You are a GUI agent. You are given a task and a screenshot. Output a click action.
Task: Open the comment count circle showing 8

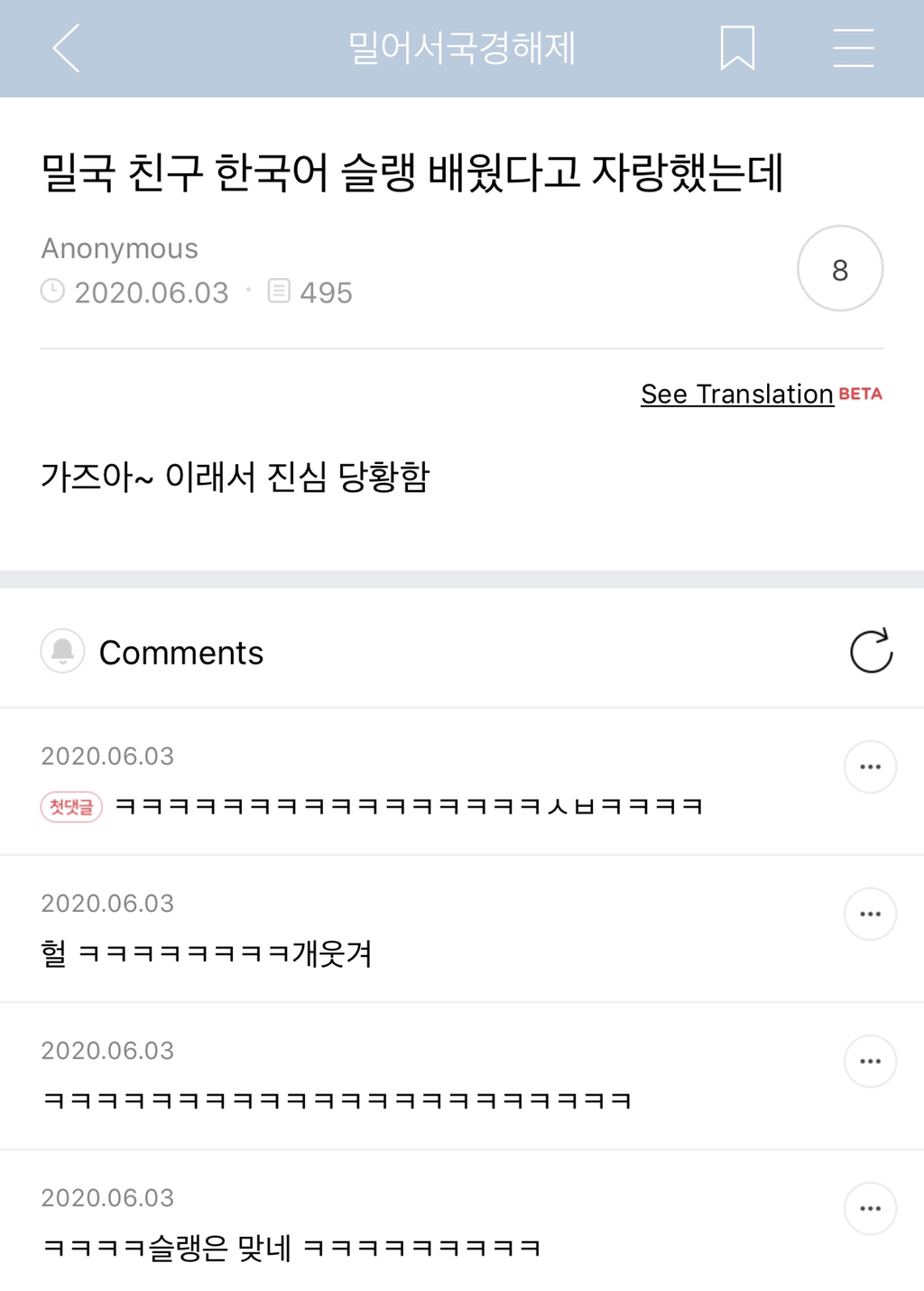tap(839, 268)
